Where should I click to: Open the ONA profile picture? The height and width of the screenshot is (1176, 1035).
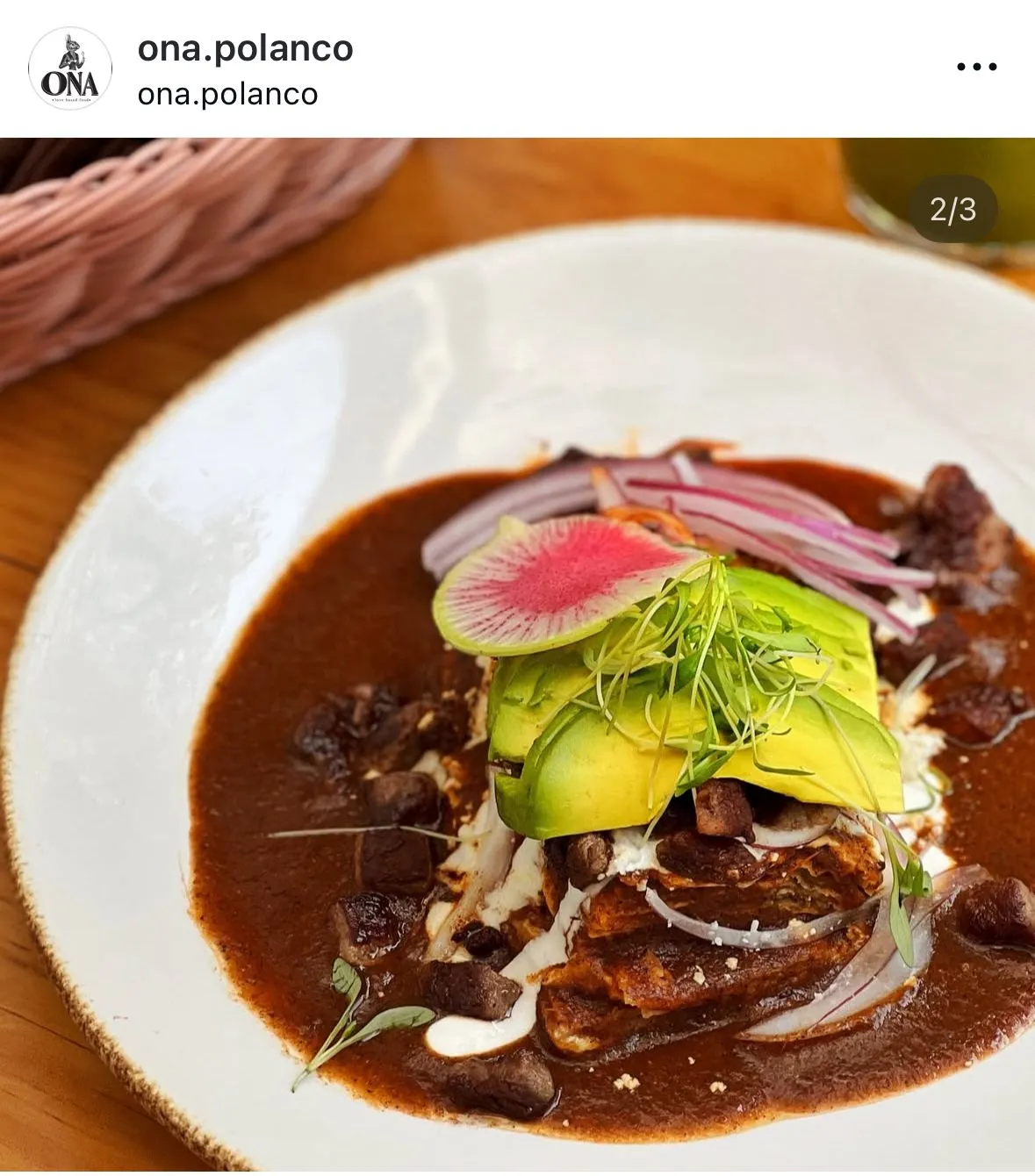pos(70,68)
